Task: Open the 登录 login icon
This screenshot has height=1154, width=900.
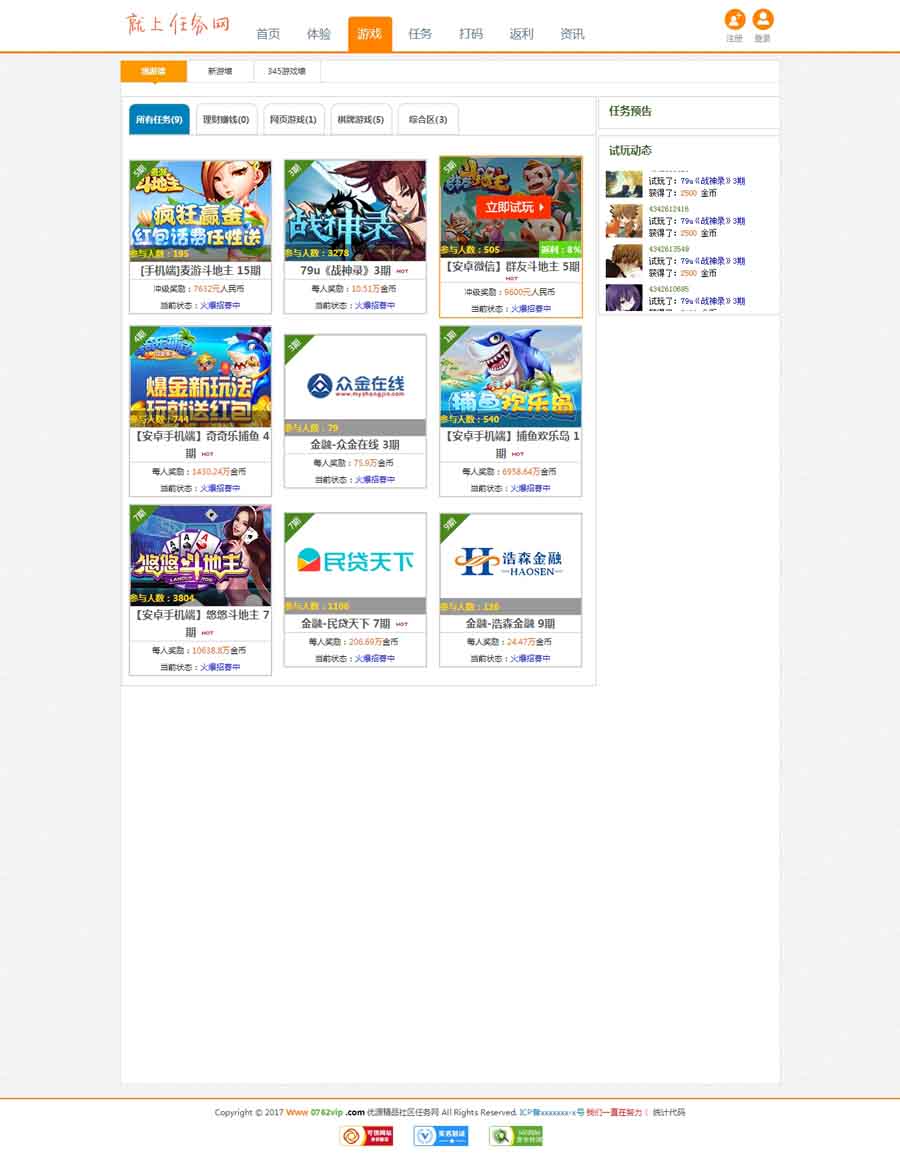Action: [763, 21]
